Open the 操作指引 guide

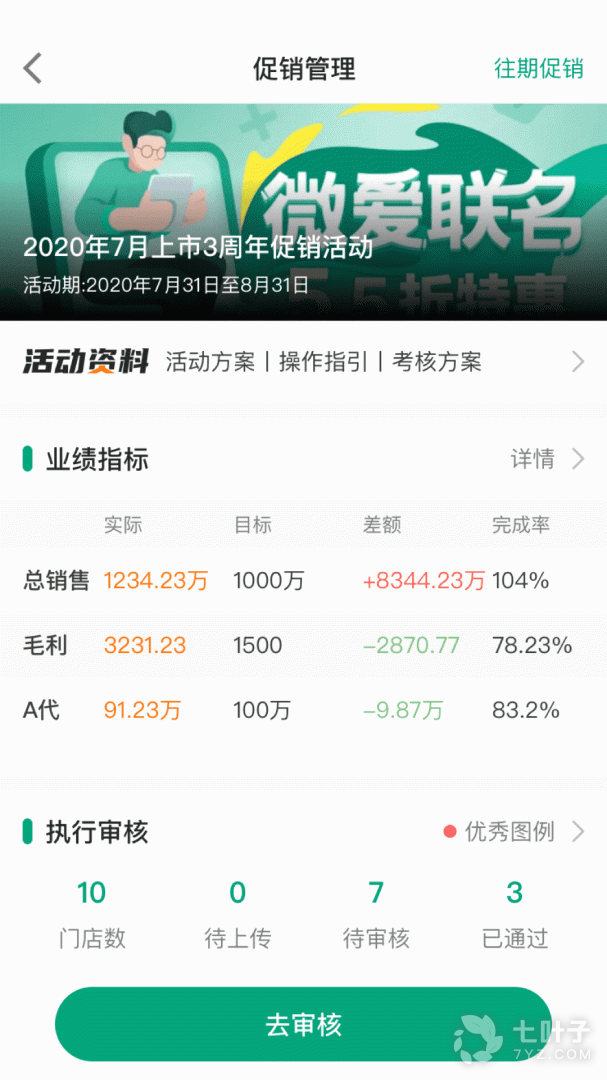[323, 362]
